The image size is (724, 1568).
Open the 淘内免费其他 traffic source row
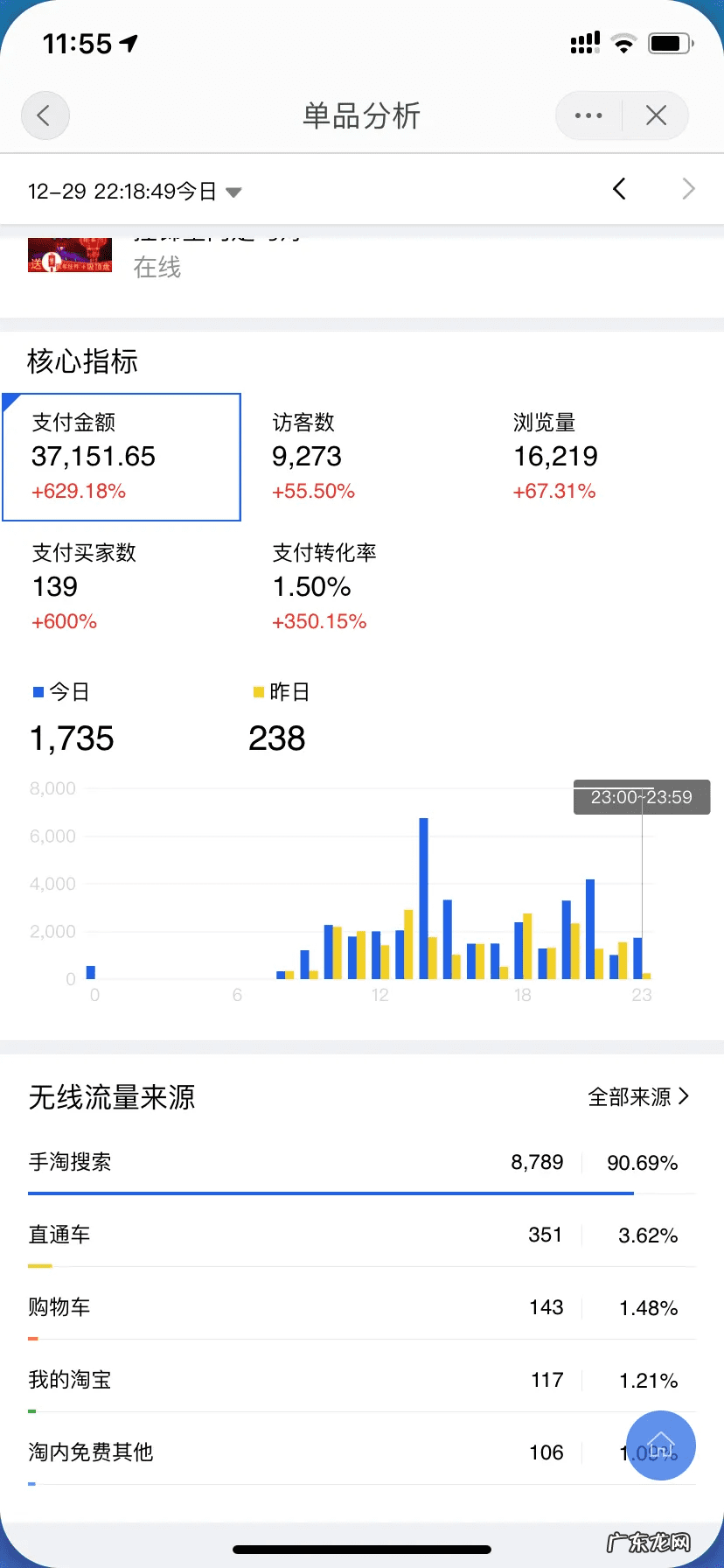[x=315, y=1452]
